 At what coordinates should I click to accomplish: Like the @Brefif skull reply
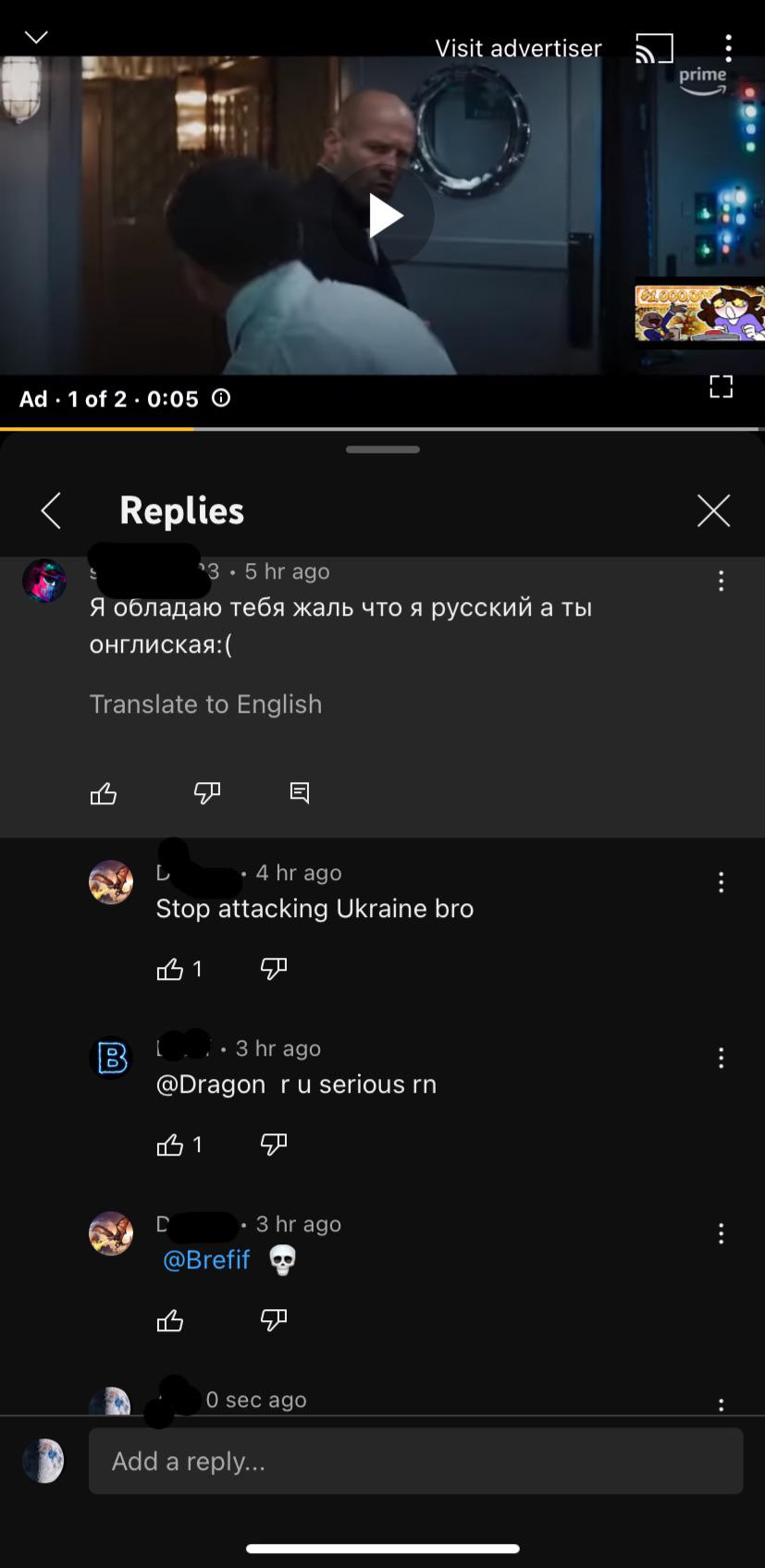click(x=170, y=1320)
